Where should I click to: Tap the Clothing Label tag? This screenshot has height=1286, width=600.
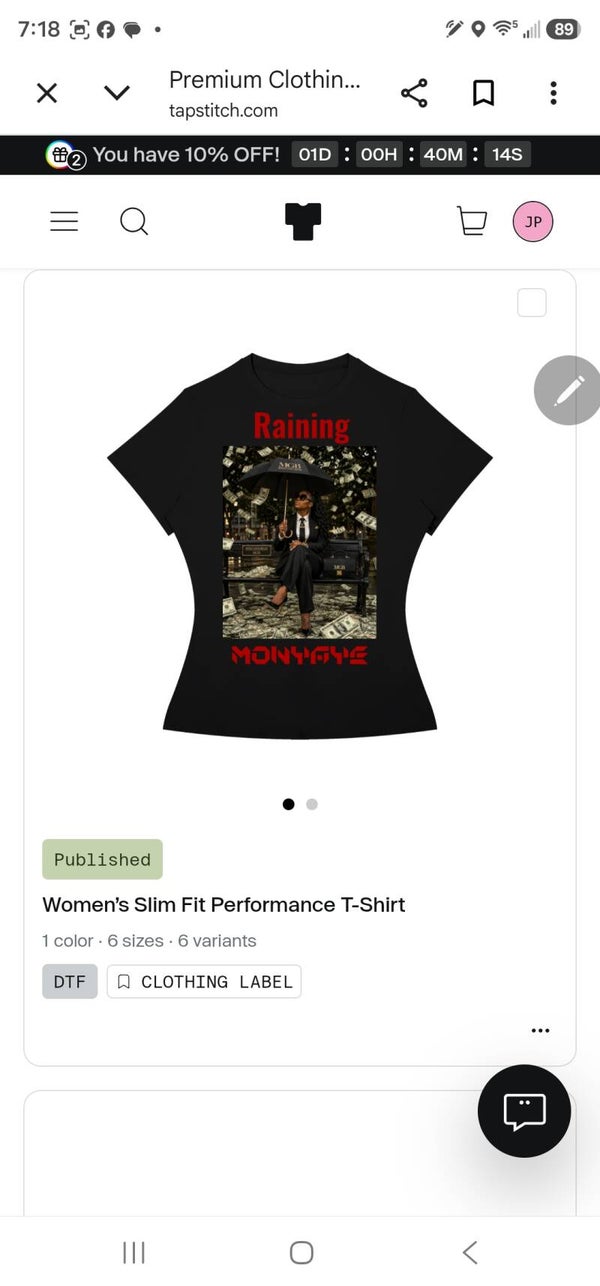[204, 982]
